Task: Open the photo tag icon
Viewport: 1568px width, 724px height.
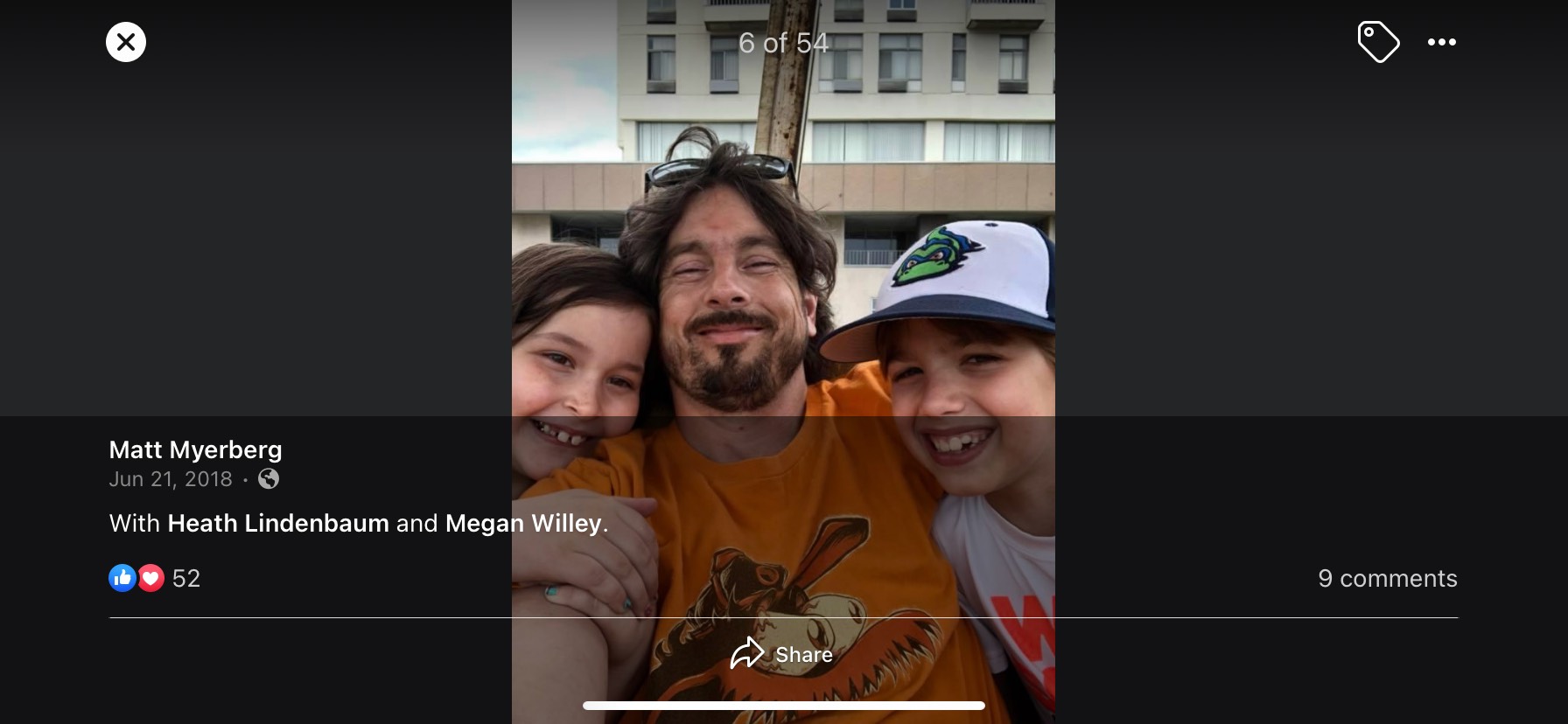Action: click(1378, 42)
